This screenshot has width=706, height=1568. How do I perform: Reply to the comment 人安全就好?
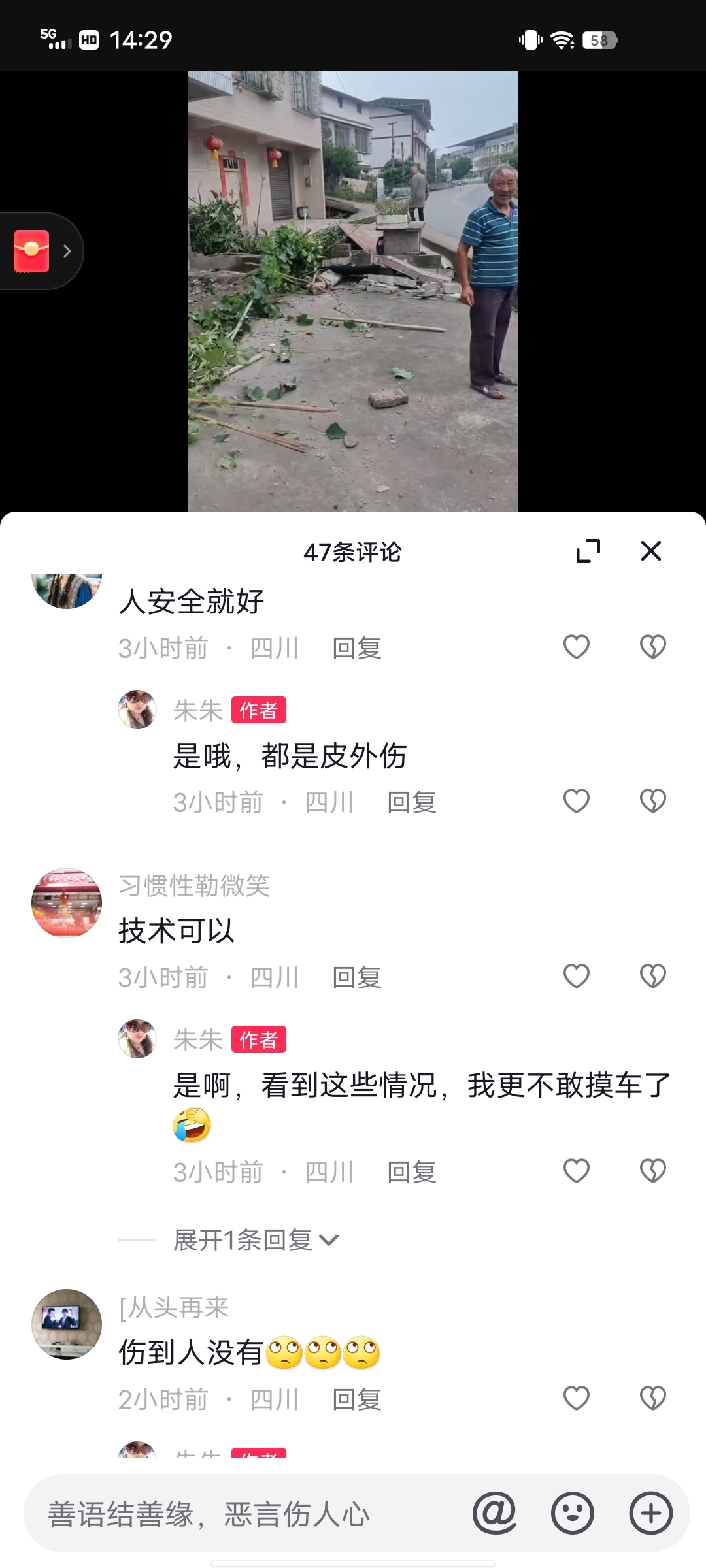tap(356, 648)
